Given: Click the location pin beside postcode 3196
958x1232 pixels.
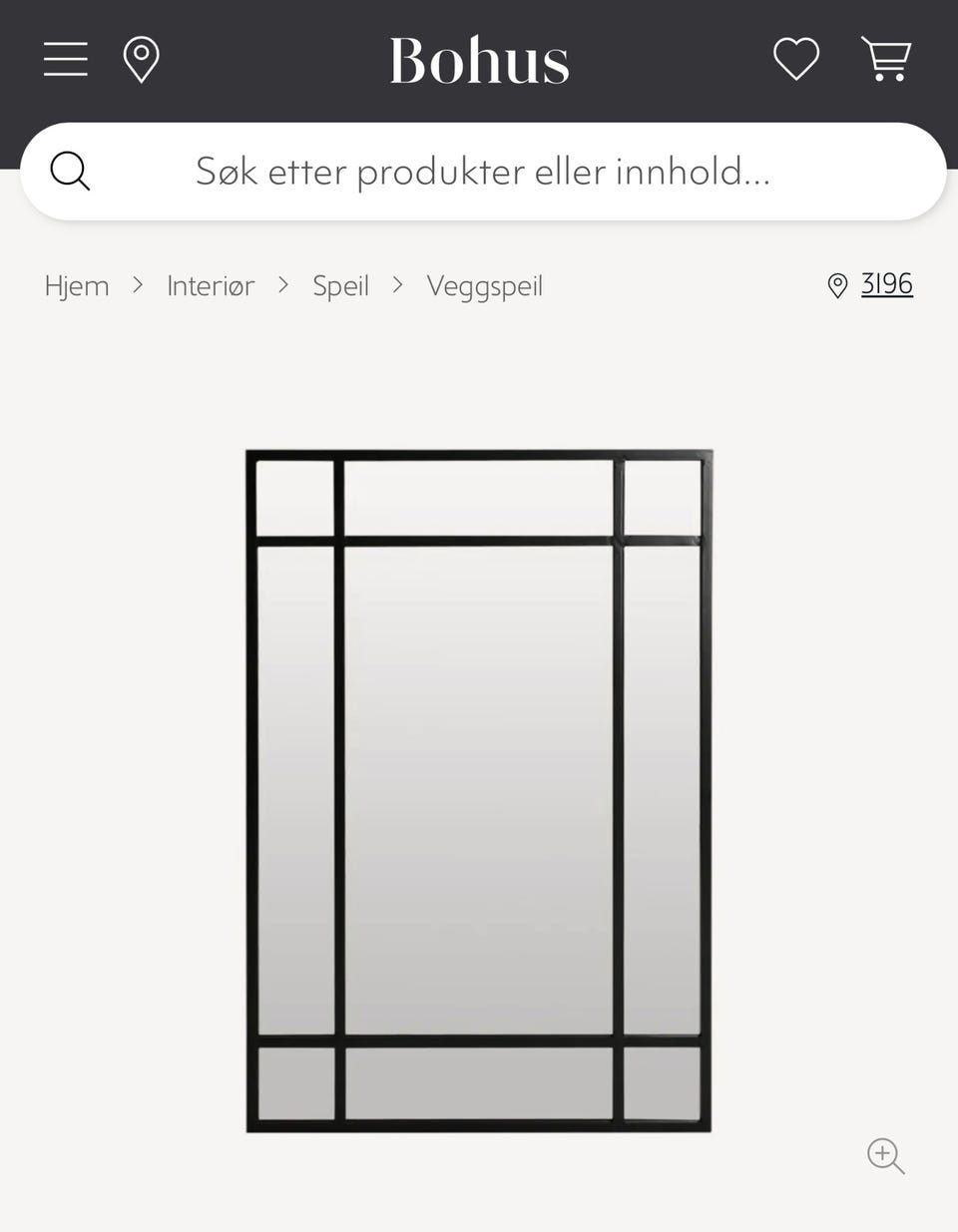Looking at the screenshot, I should pos(837,286).
